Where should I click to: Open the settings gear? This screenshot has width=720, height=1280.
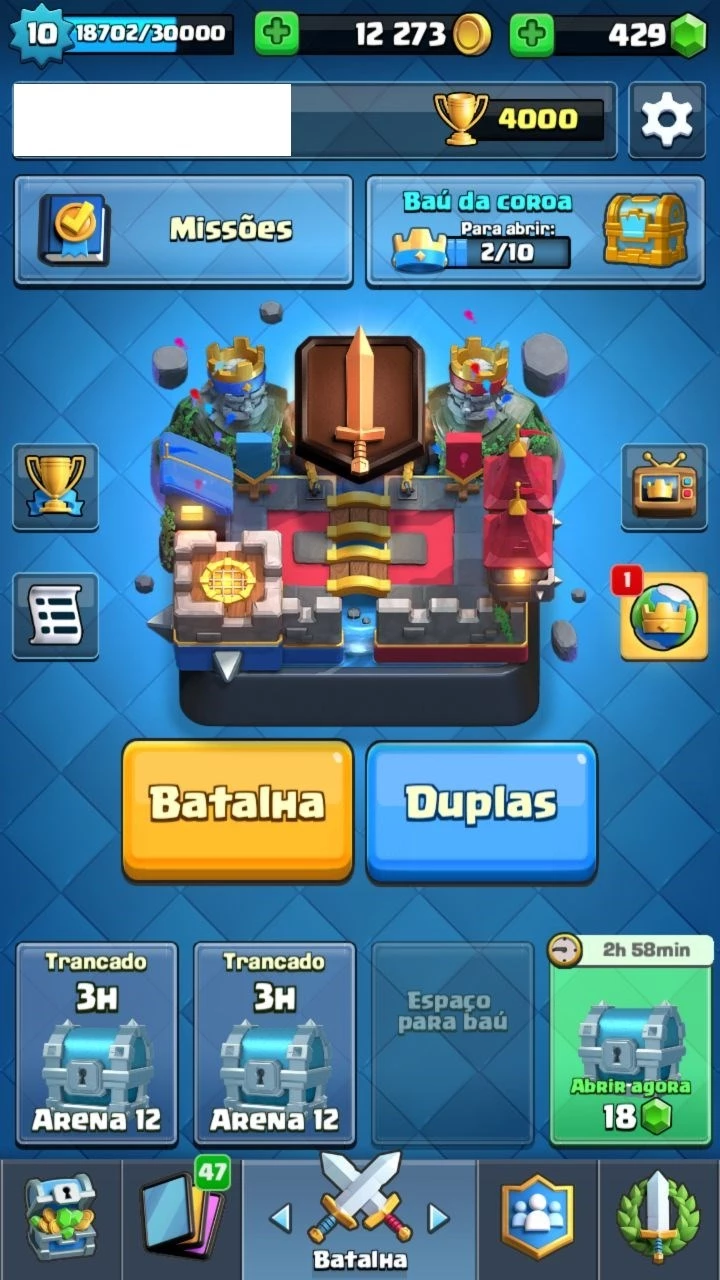667,120
